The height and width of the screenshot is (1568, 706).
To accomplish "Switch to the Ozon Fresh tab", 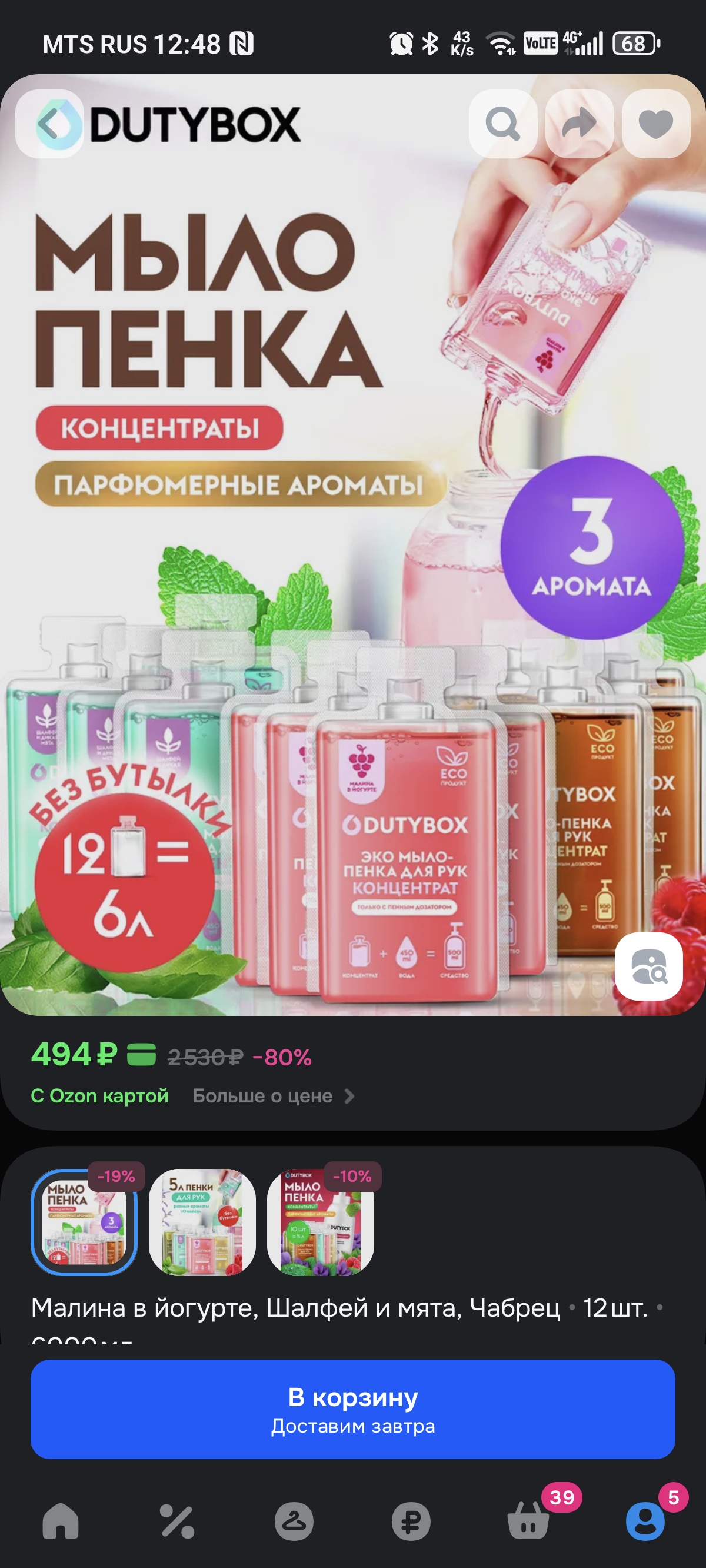I will tap(294, 1521).
